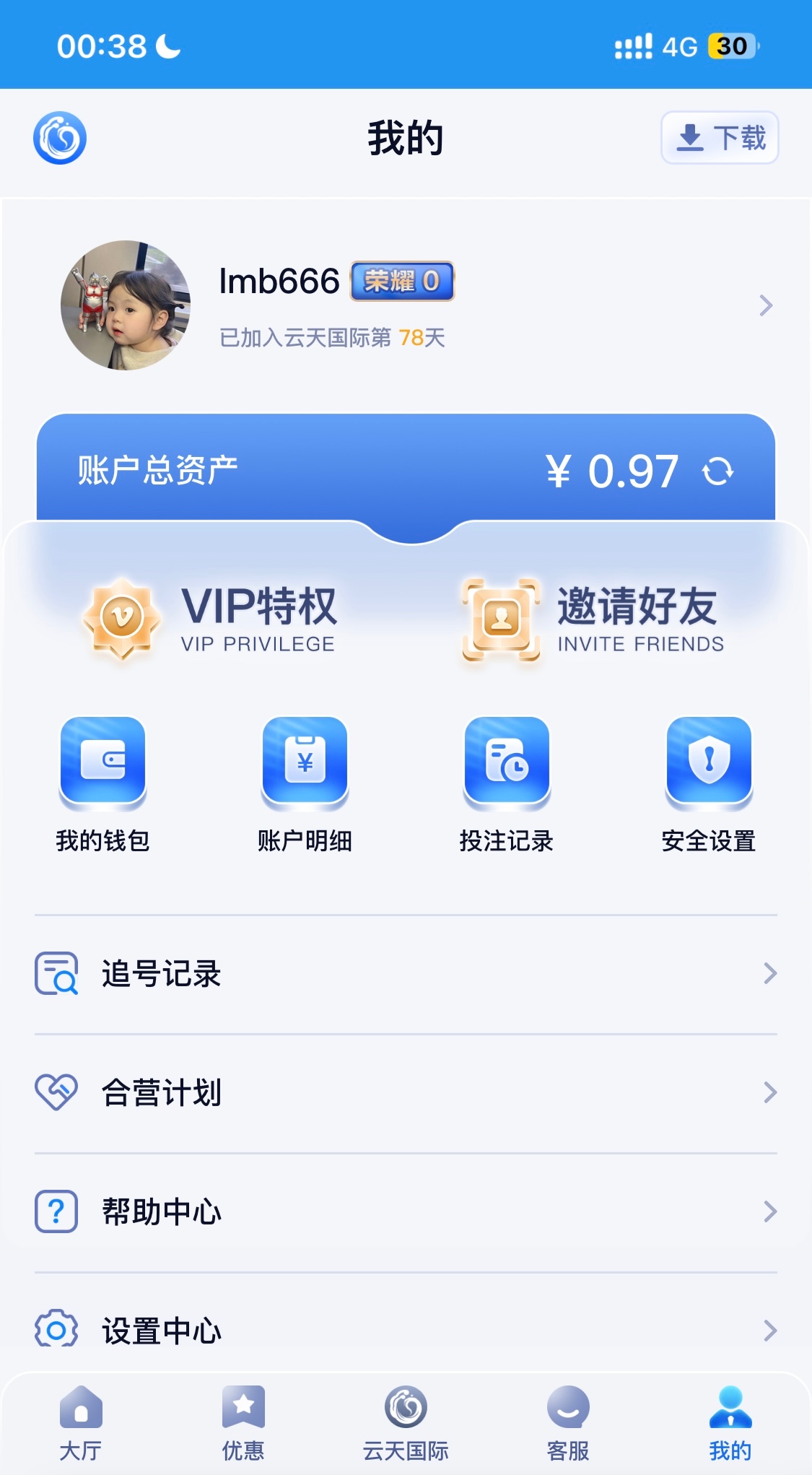Open 帮助中心 help center

(406, 1211)
